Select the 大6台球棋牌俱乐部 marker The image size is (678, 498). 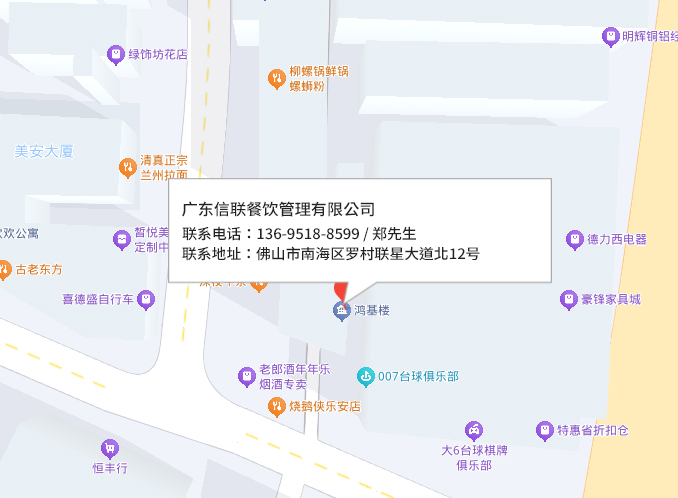coord(474,430)
